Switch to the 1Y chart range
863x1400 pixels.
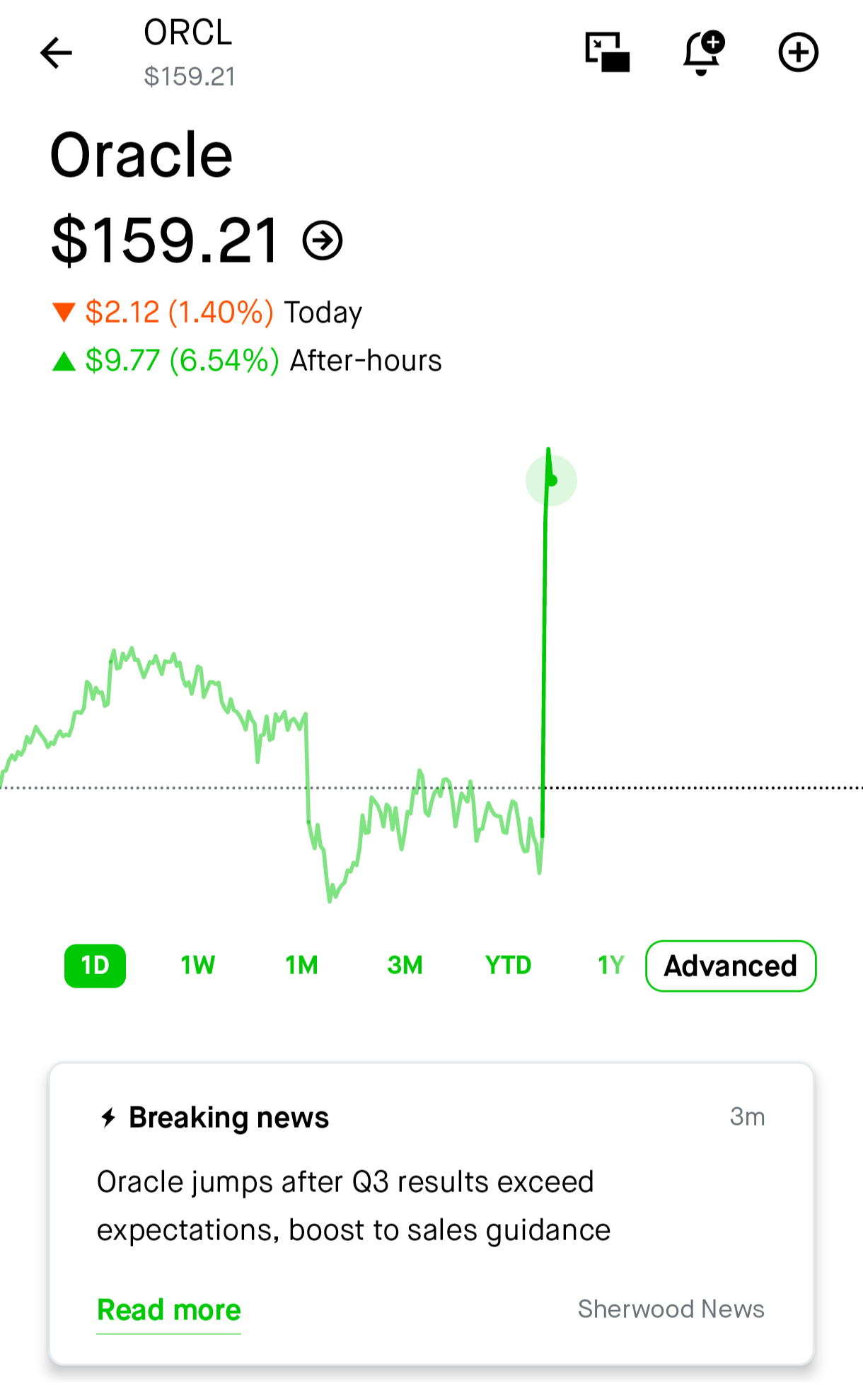tap(611, 966)
